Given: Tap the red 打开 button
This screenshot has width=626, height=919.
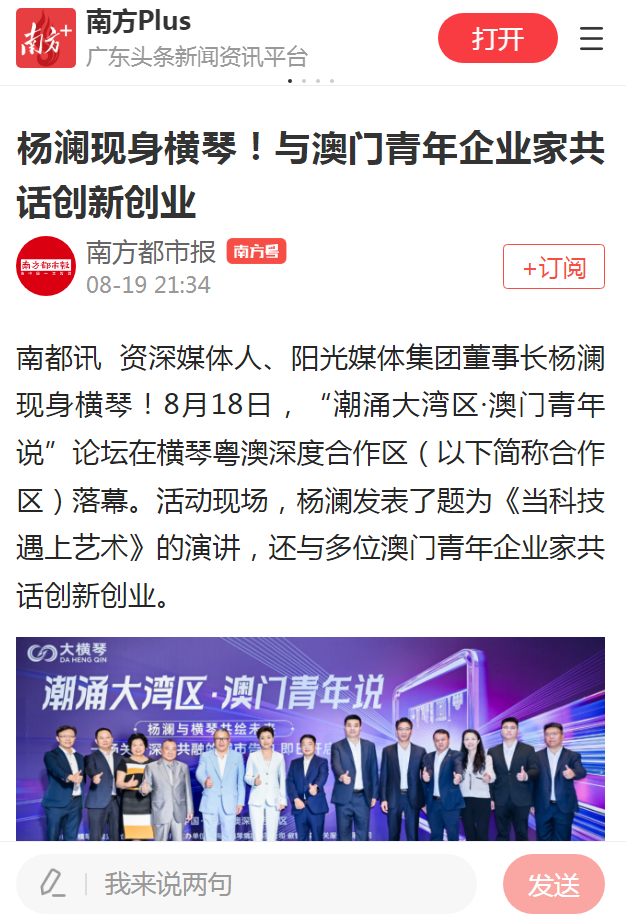Looking at the screenshot, I should tap(497, 39).
